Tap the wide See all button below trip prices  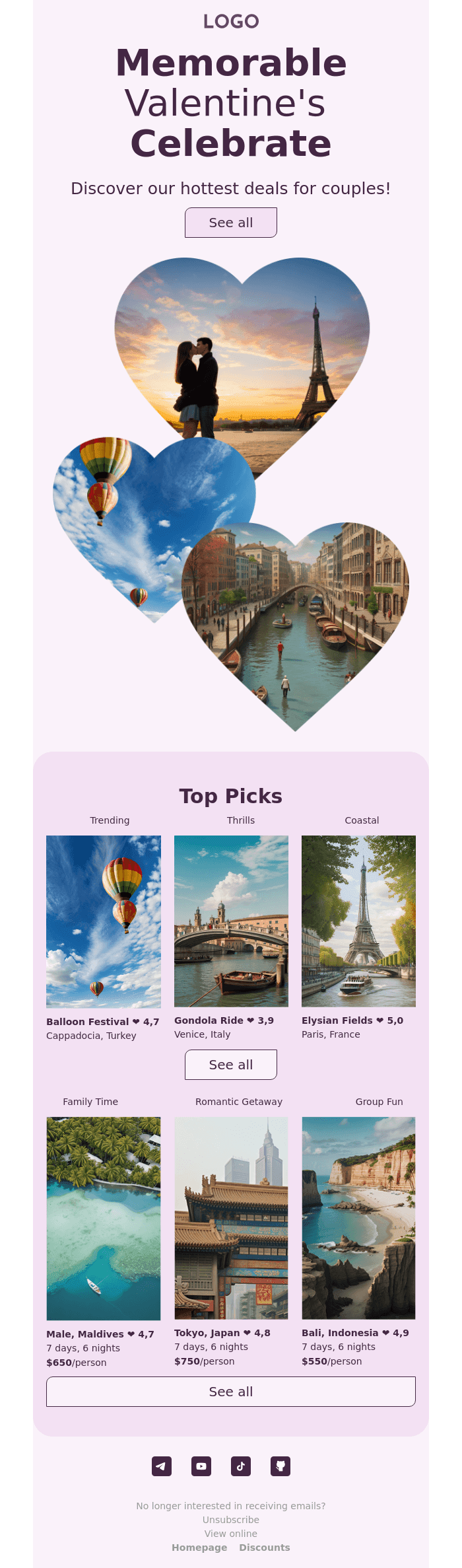(230, 1392)
